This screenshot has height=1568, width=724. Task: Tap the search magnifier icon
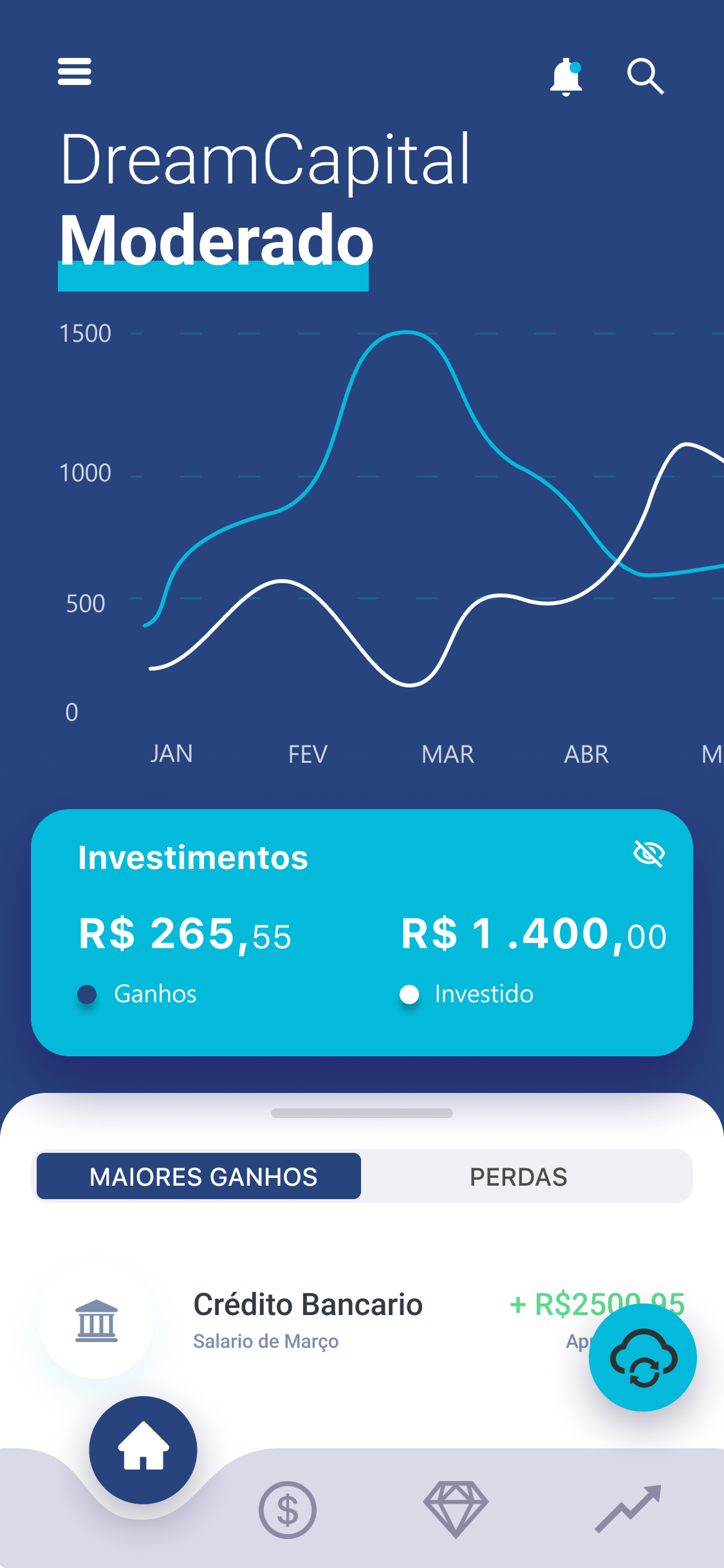click(x=645, y=77)
